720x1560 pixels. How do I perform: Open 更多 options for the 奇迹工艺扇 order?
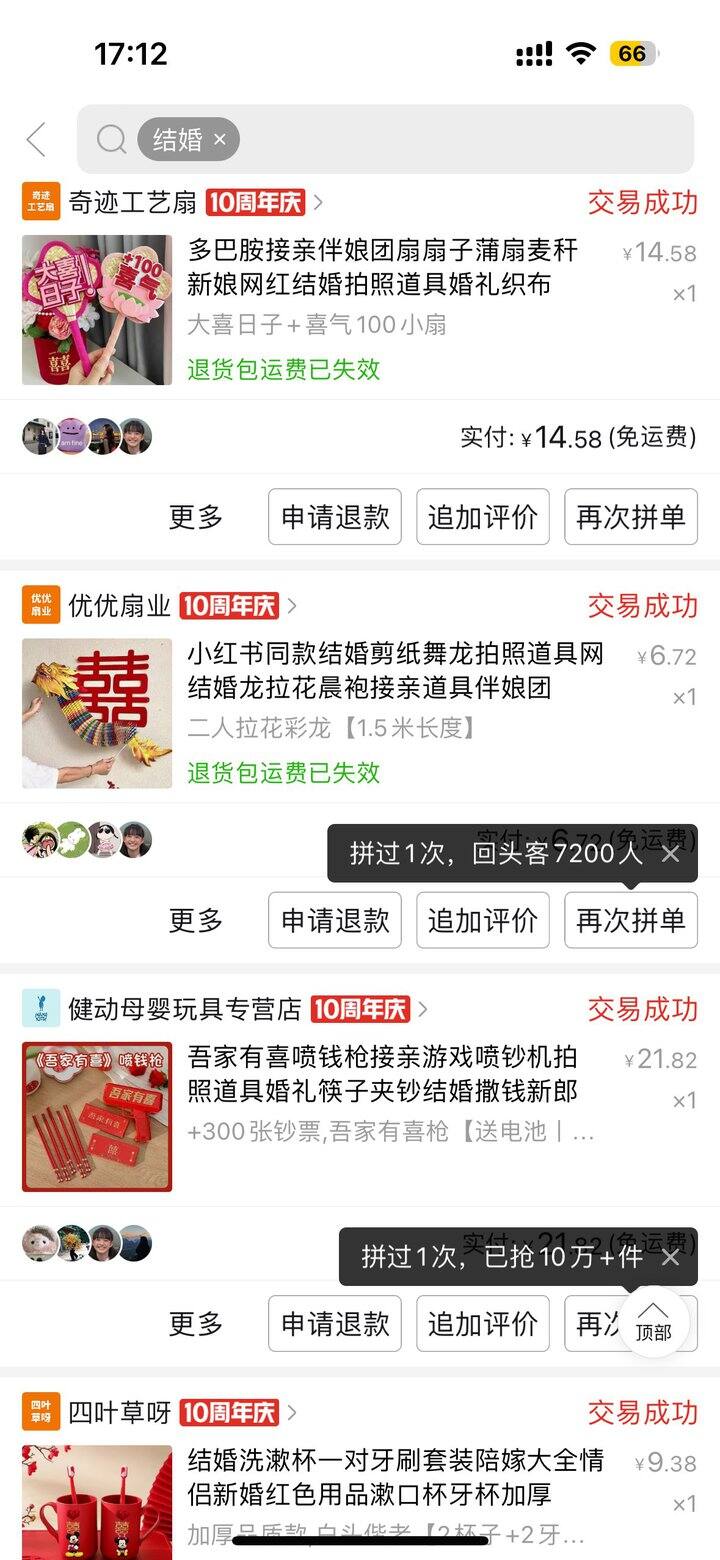point(196,517)
